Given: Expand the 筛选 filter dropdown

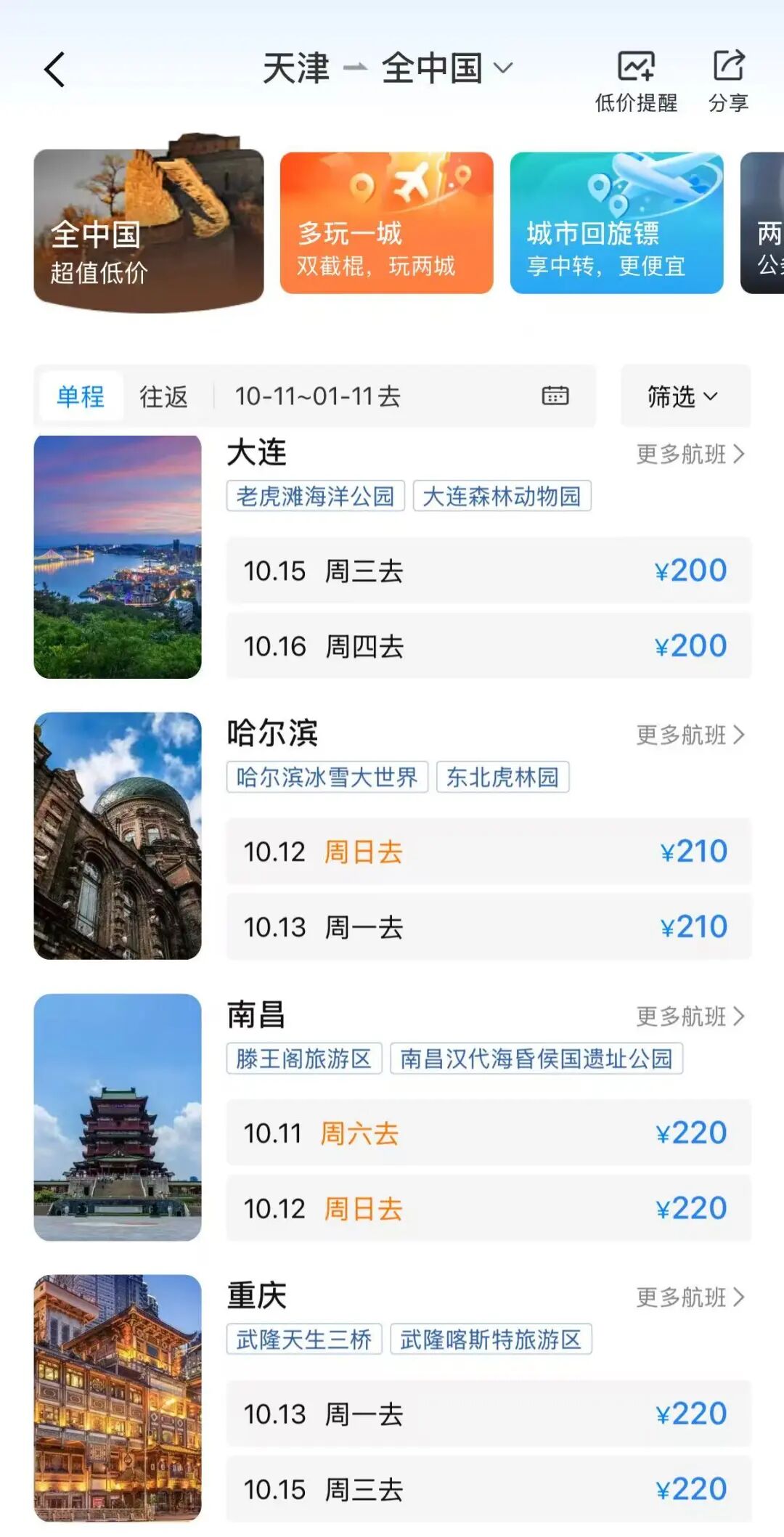Looking at the screenshot, I should [x=685, y=396].
